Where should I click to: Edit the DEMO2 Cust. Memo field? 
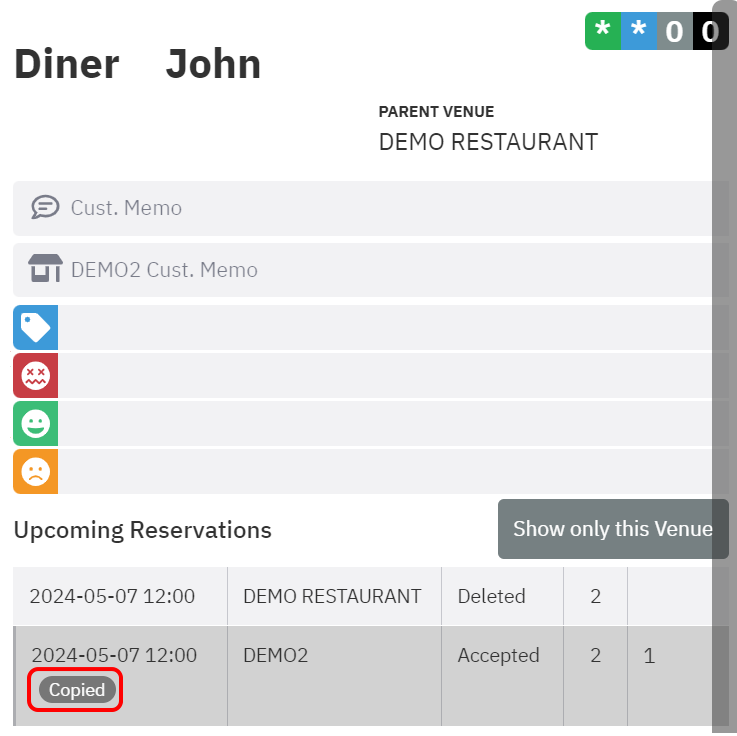[380, 270]
